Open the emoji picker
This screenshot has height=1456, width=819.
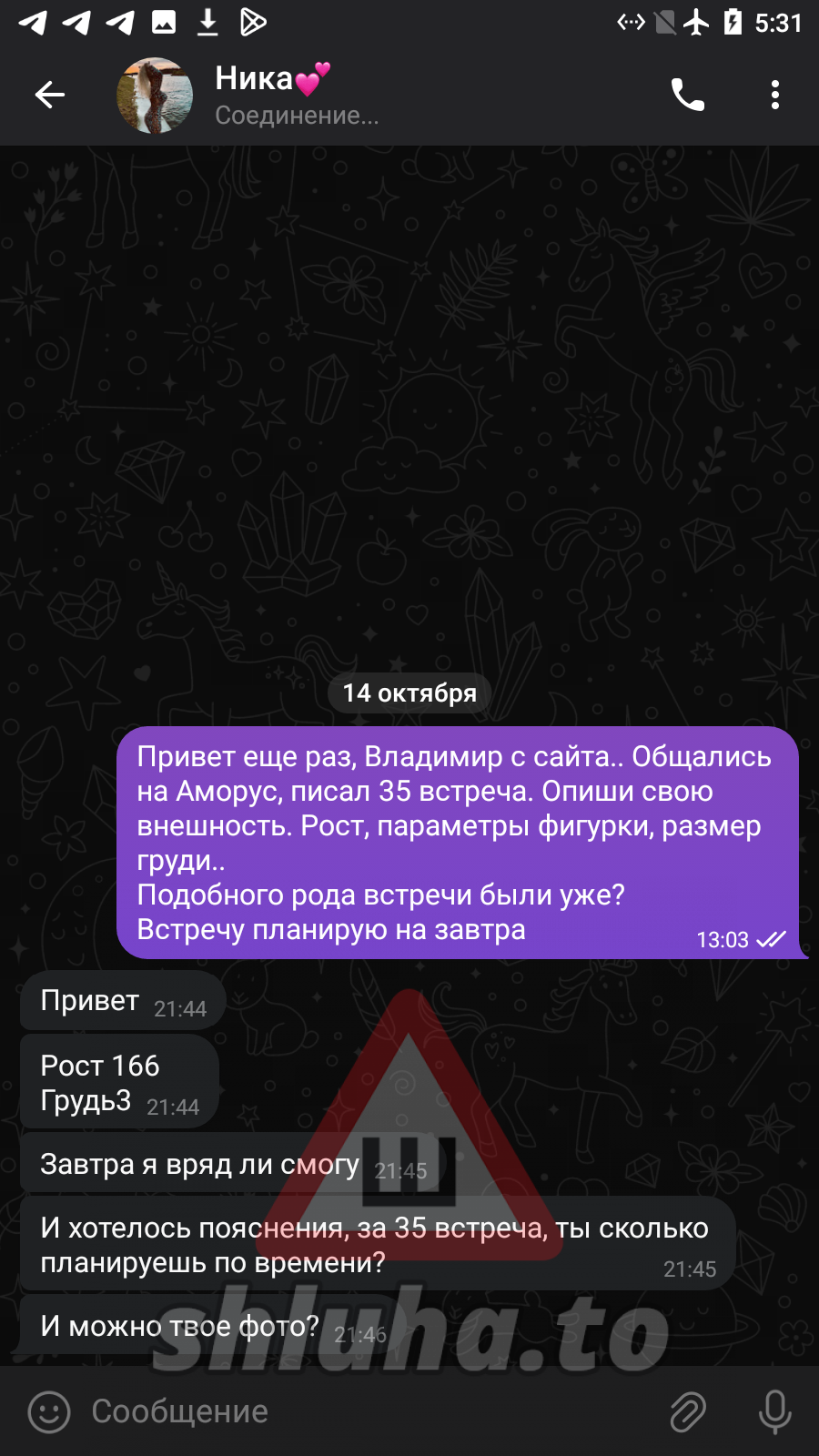point(49,1411)
